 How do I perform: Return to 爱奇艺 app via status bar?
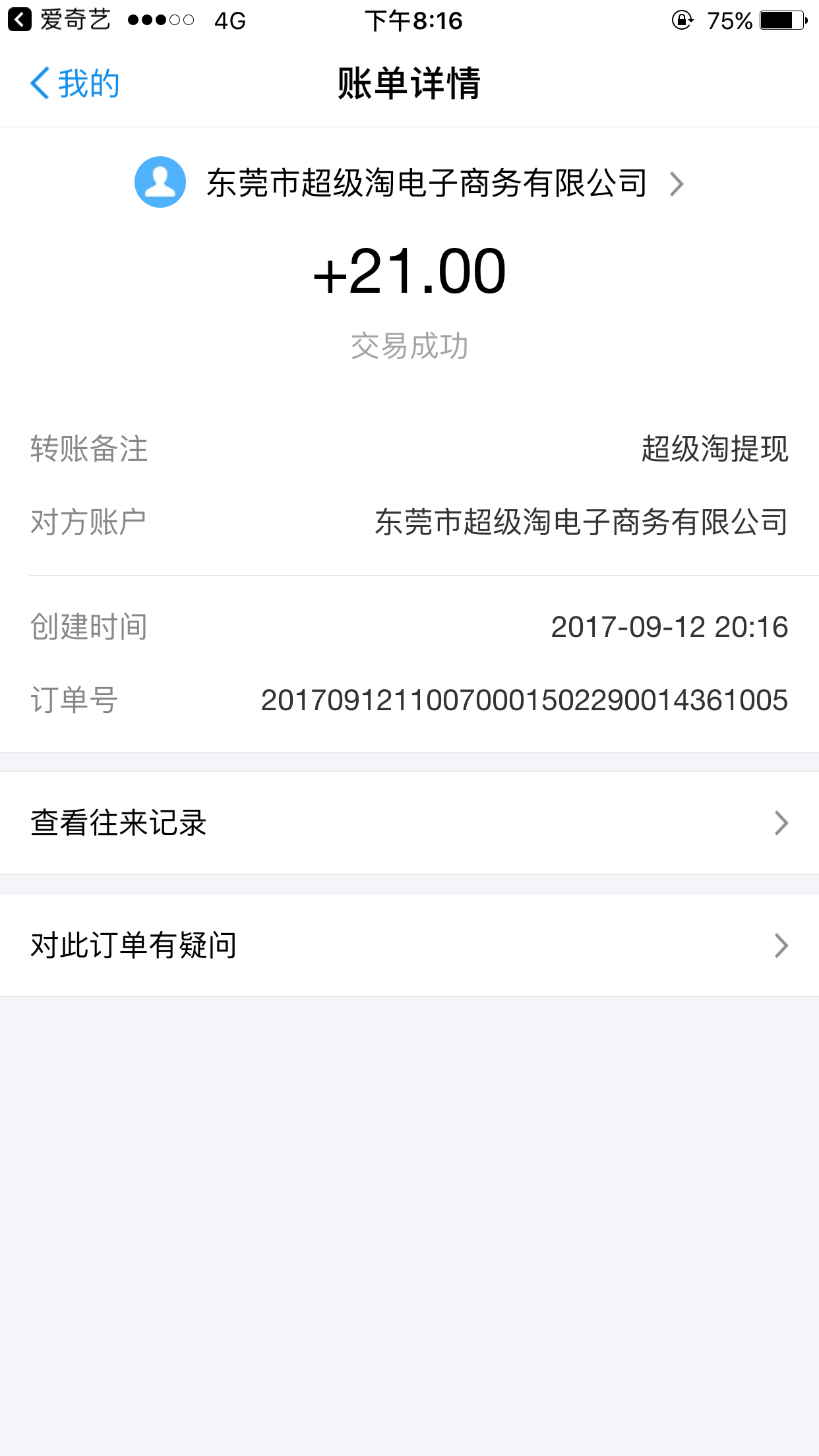(x=59, y=20)
